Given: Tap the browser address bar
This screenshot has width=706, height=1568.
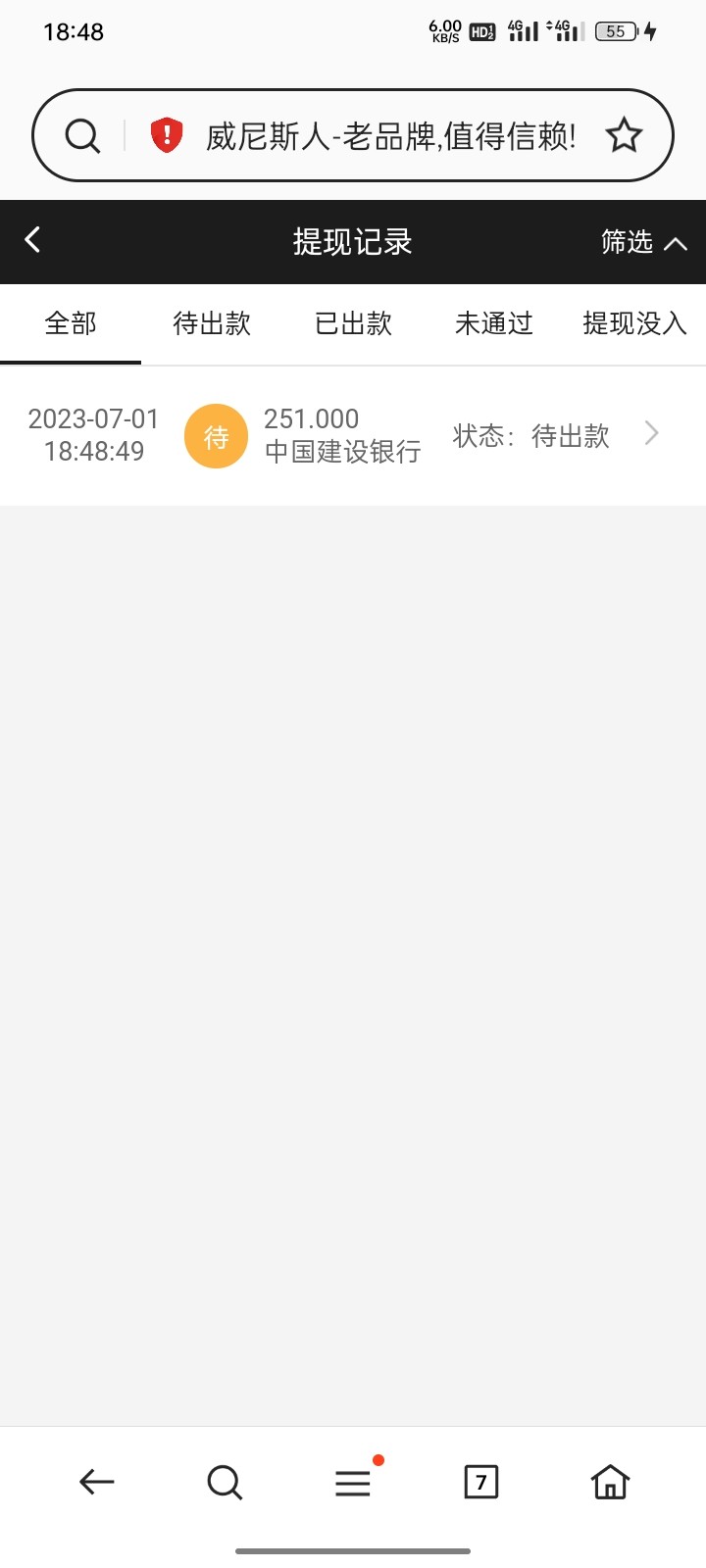Looking at the screenshot, I should coord(390,136).
